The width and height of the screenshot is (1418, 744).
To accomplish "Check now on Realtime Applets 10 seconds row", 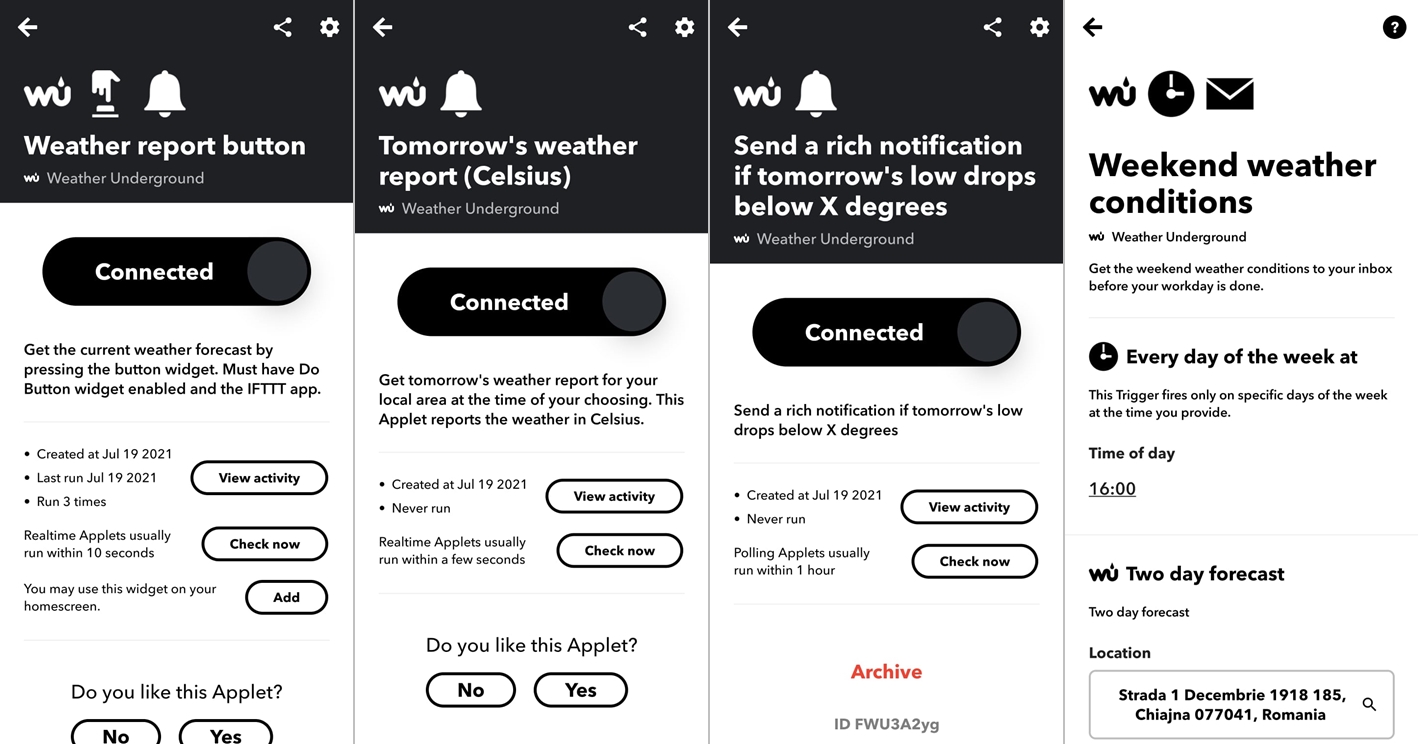I will [265, 544].
